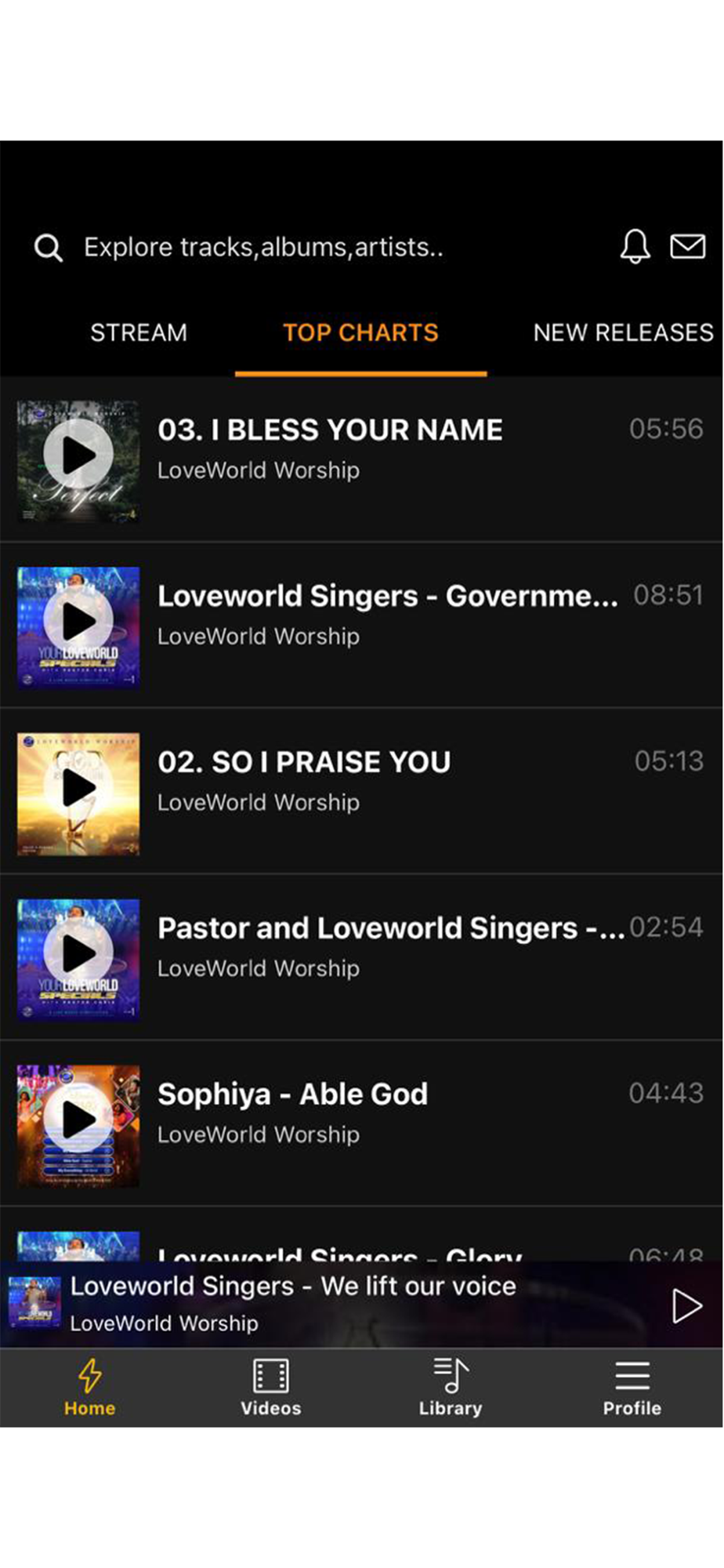Open the Profile tab
Screen dimensions: 724x1568
coord(632,1388)
